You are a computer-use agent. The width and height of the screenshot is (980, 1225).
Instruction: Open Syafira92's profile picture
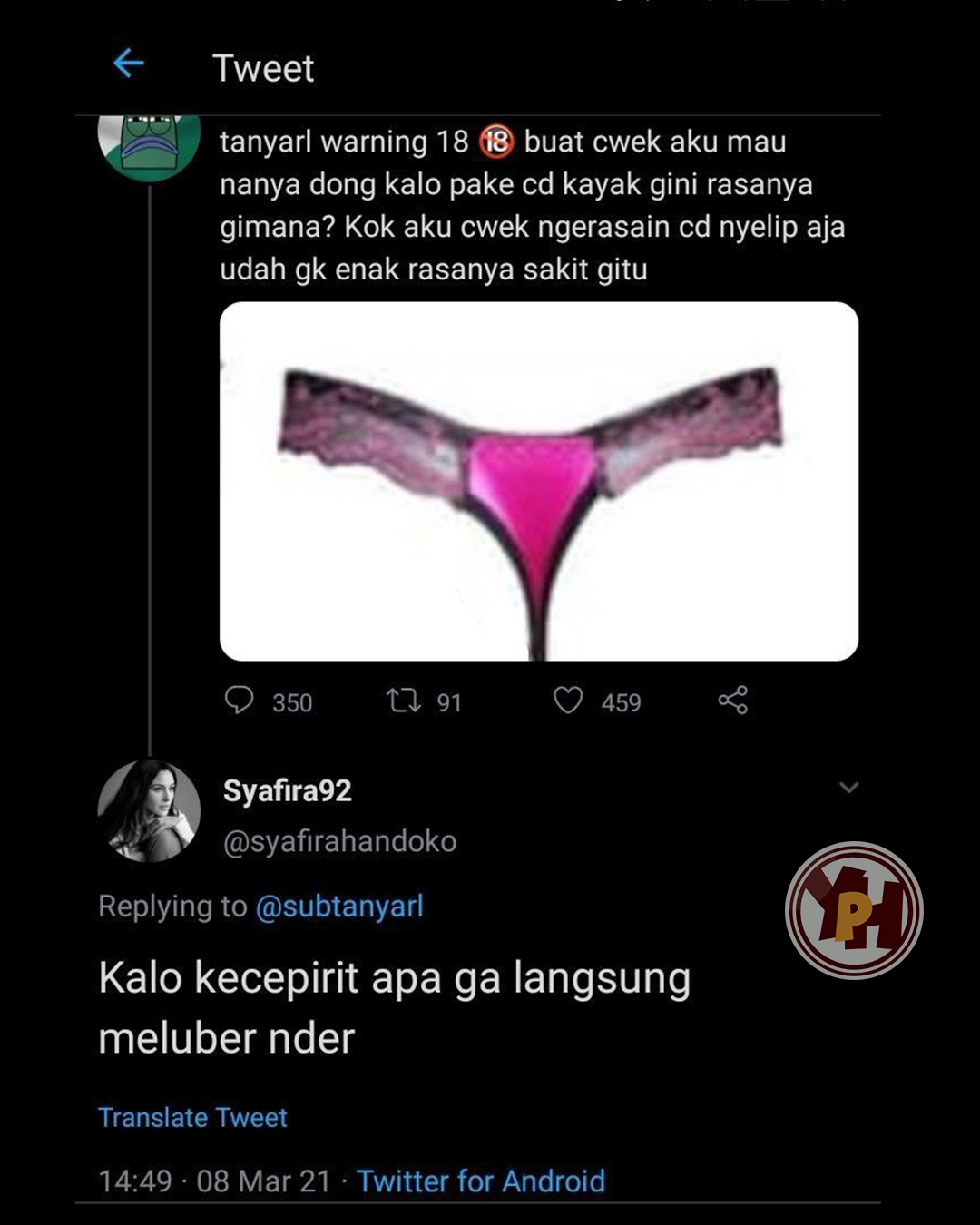[149, 810]
